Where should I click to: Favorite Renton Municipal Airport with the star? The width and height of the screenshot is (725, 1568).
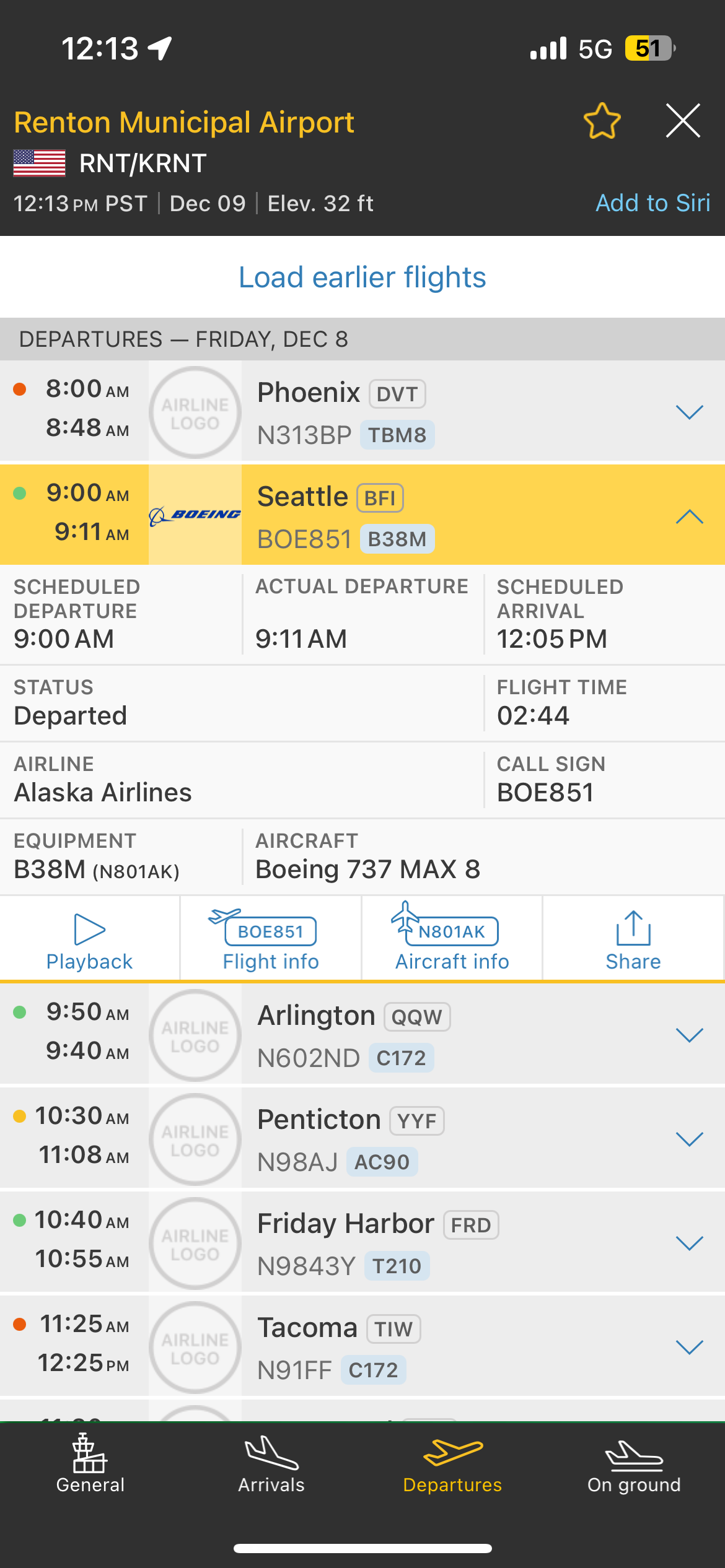(x=602, y=121)
